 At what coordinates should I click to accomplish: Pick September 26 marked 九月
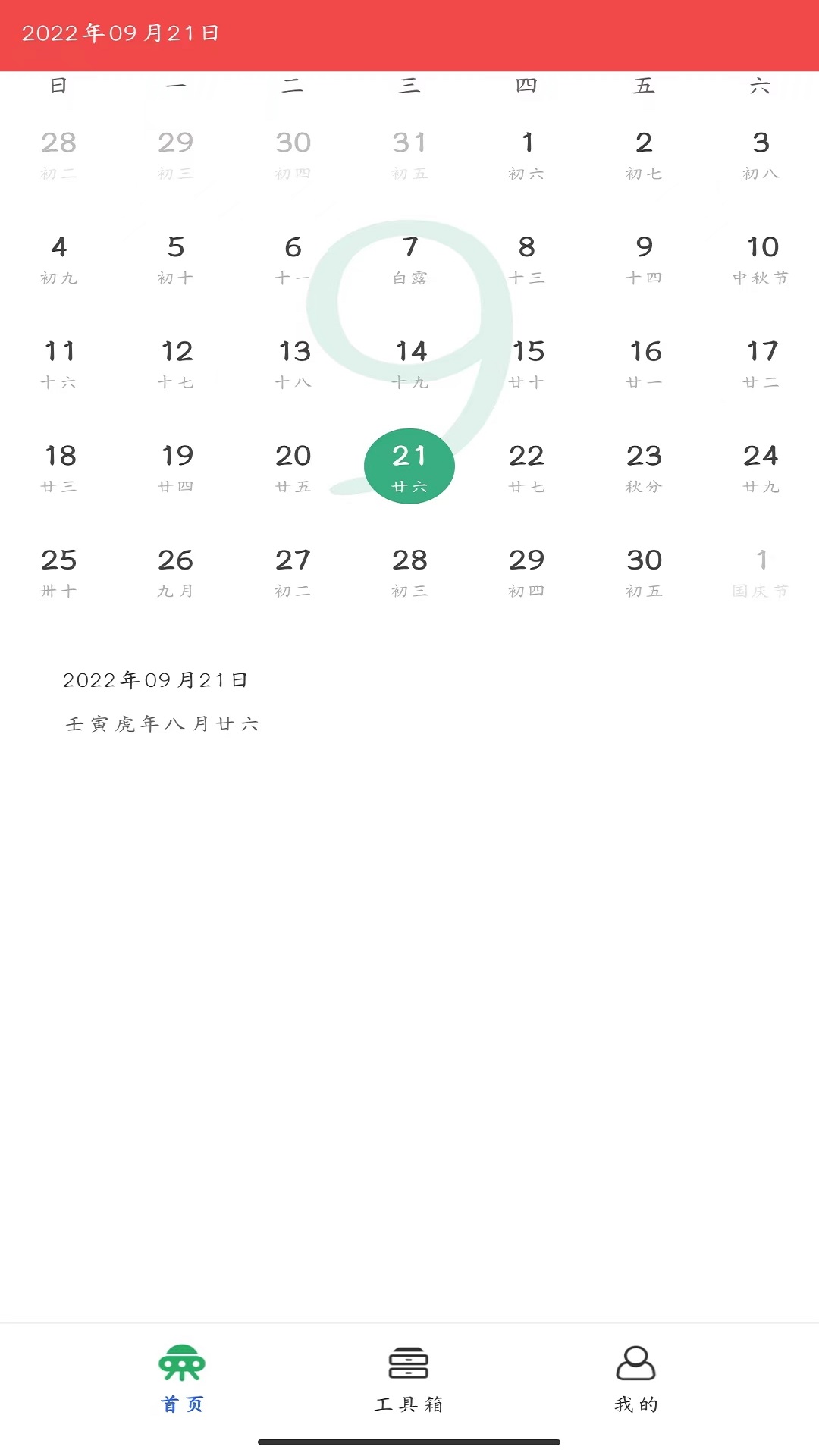(176, 573)
